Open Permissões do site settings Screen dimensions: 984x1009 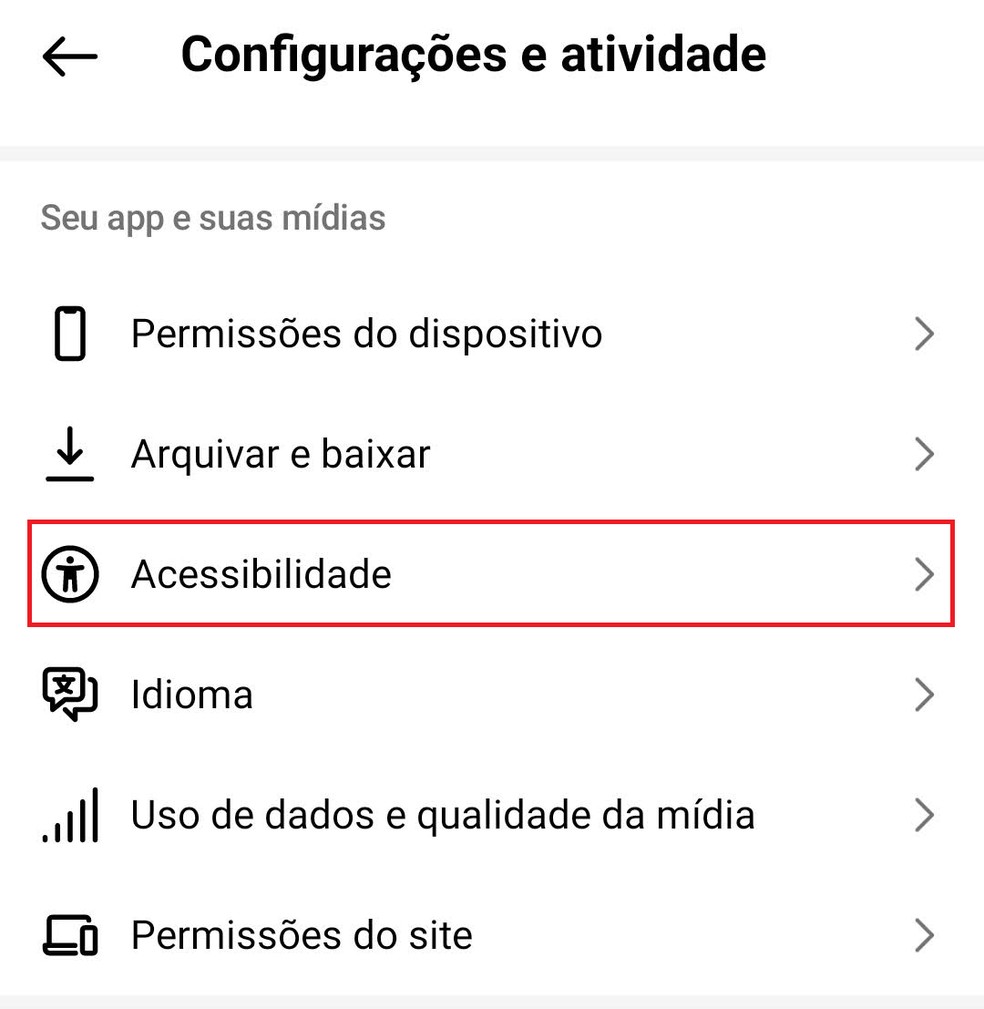pyautogui.click(x=922, y=935)
